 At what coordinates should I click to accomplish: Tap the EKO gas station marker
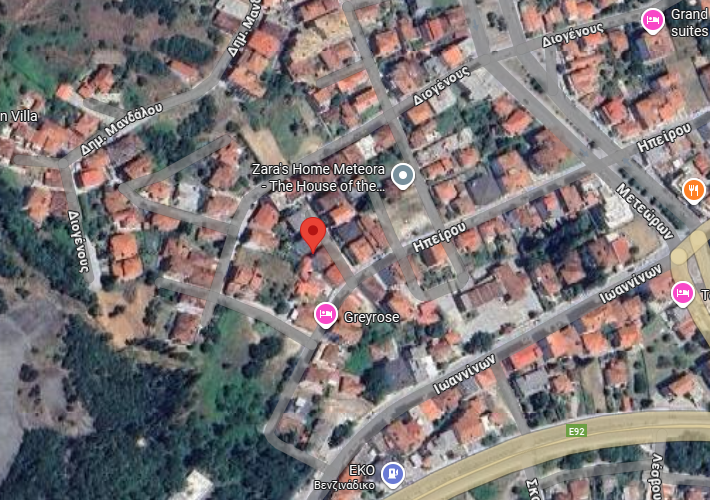click(x=393, y=471)
